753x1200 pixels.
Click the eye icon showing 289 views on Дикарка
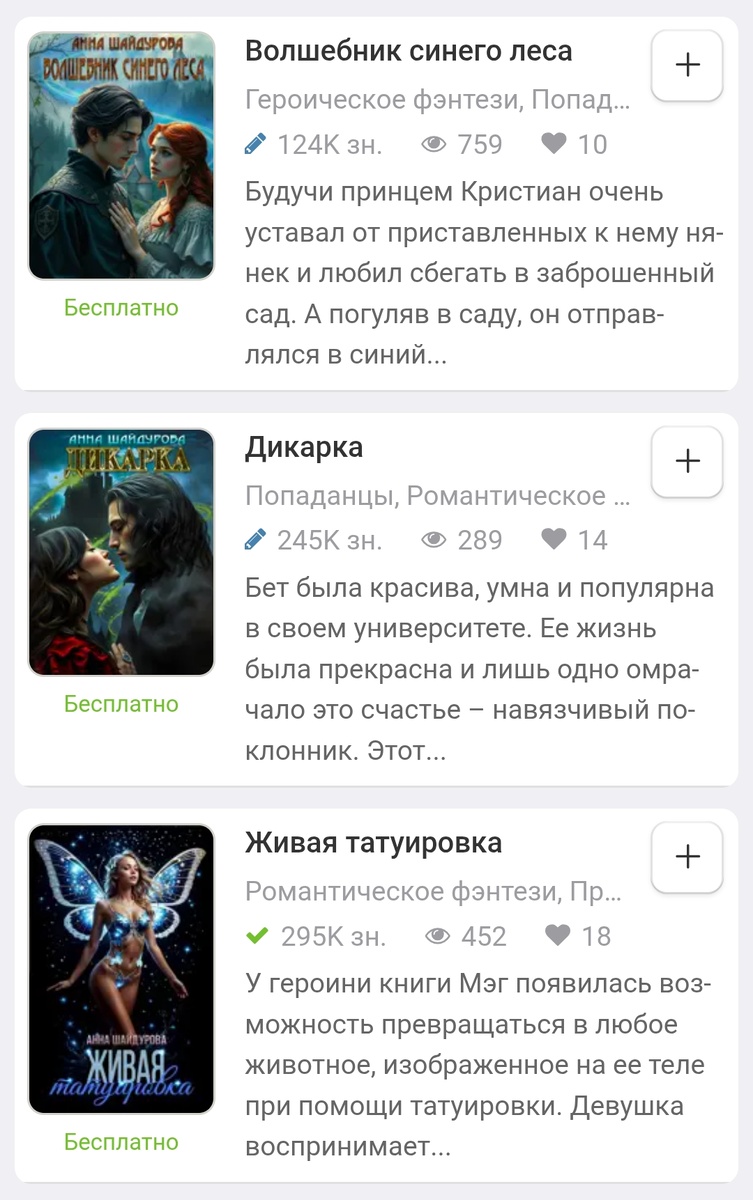click(436, 541)
